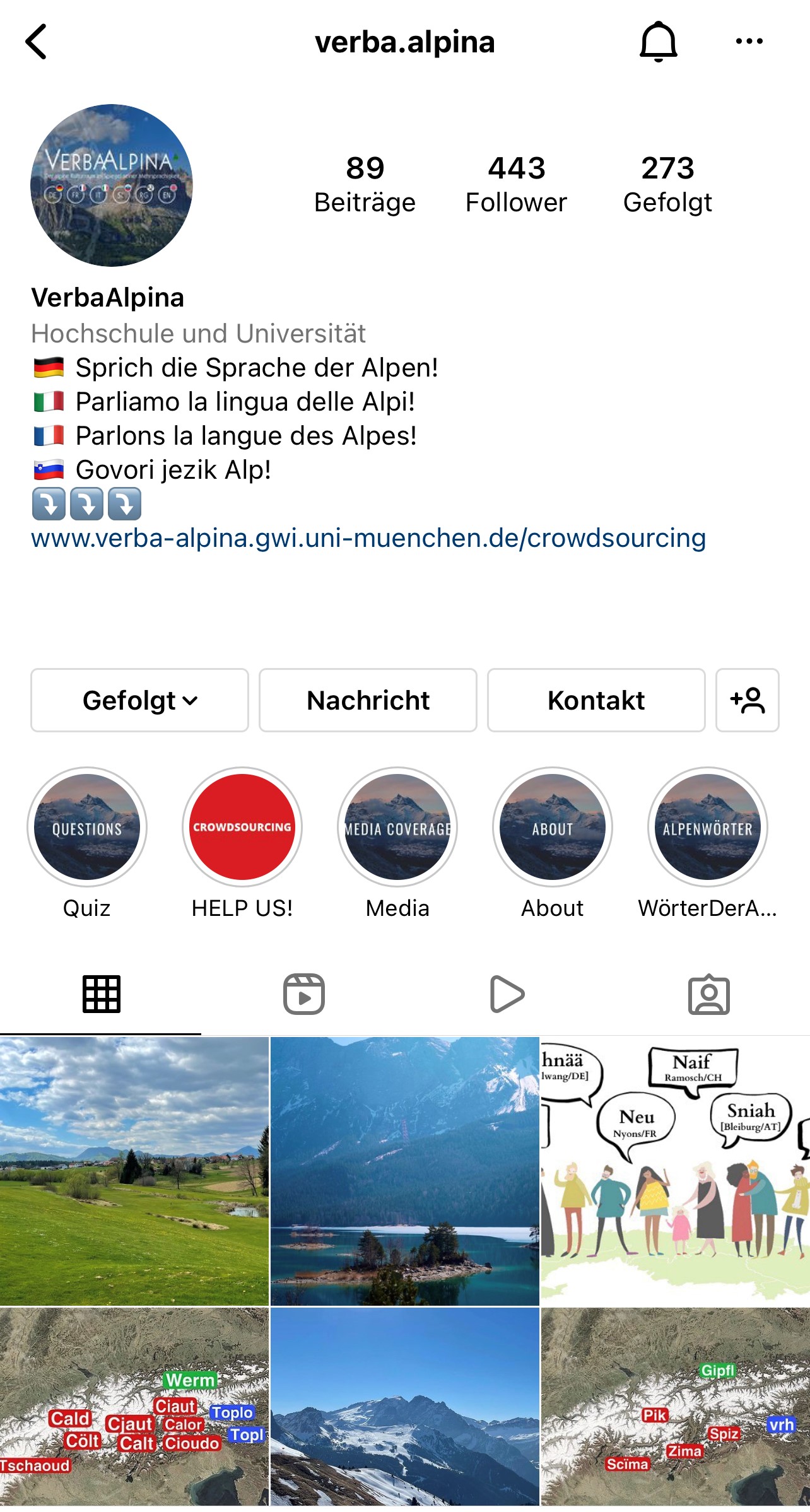Viewport: 810px width, 1512px height.
Task: Send a message via Nachricht
Action: point(368,700)
